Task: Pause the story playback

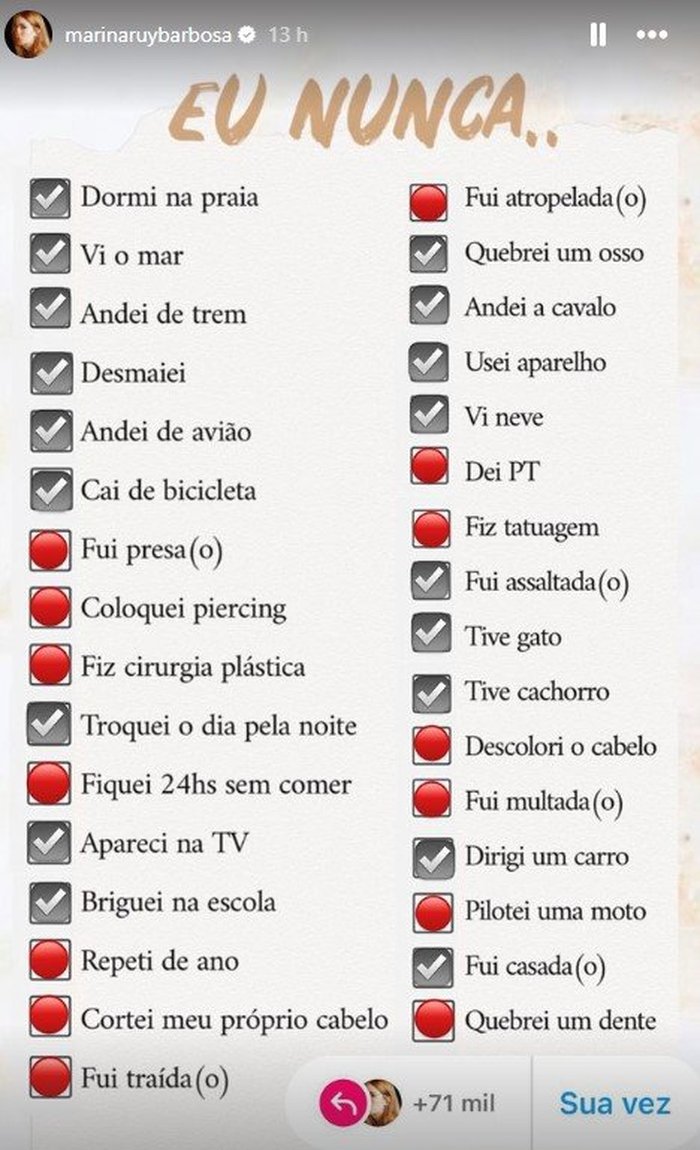Action: click(597, 35)
